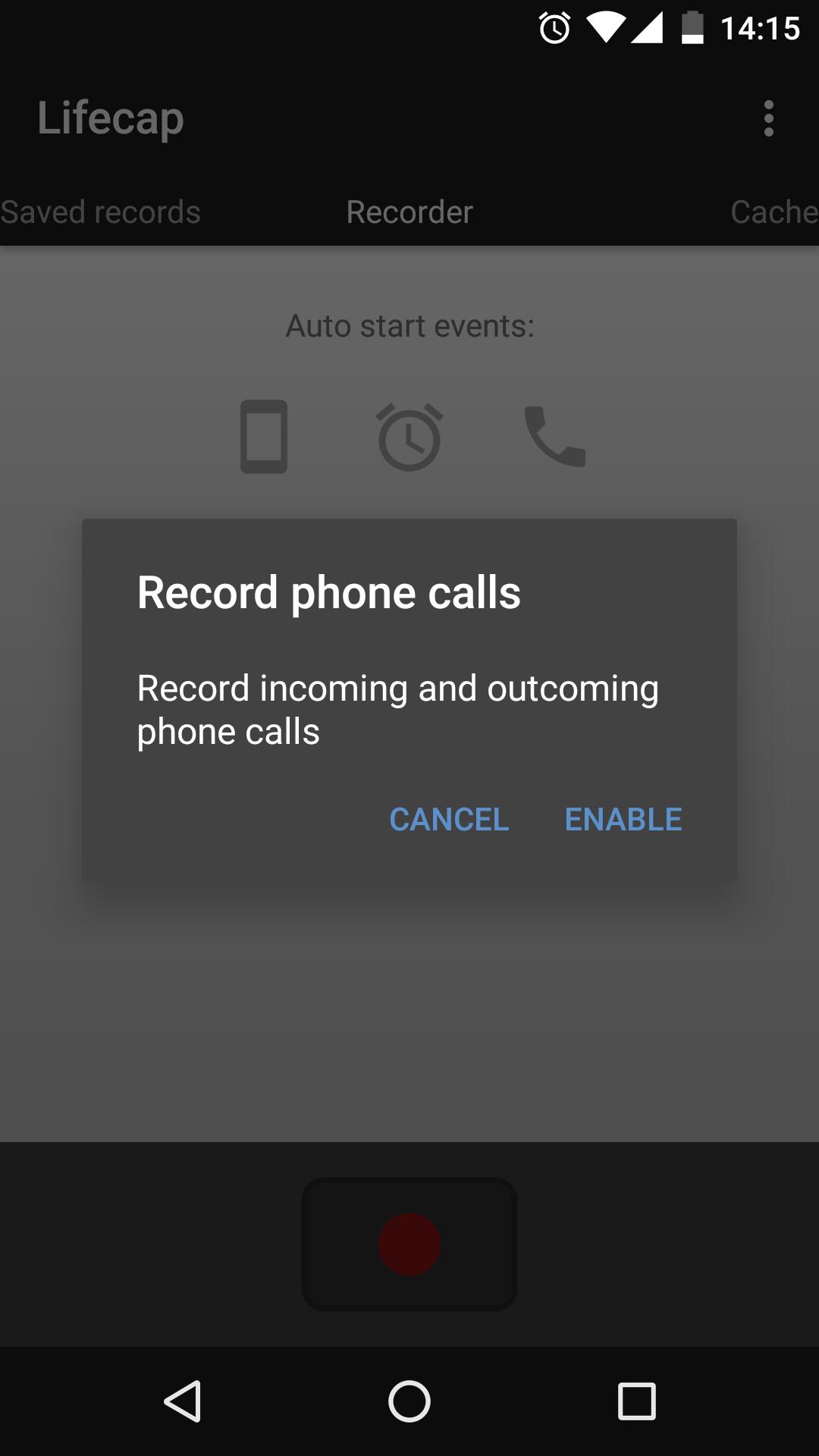Enable recording of phone calls
The height and width of the screenshot is (1456, 819).
pos(623,819)
